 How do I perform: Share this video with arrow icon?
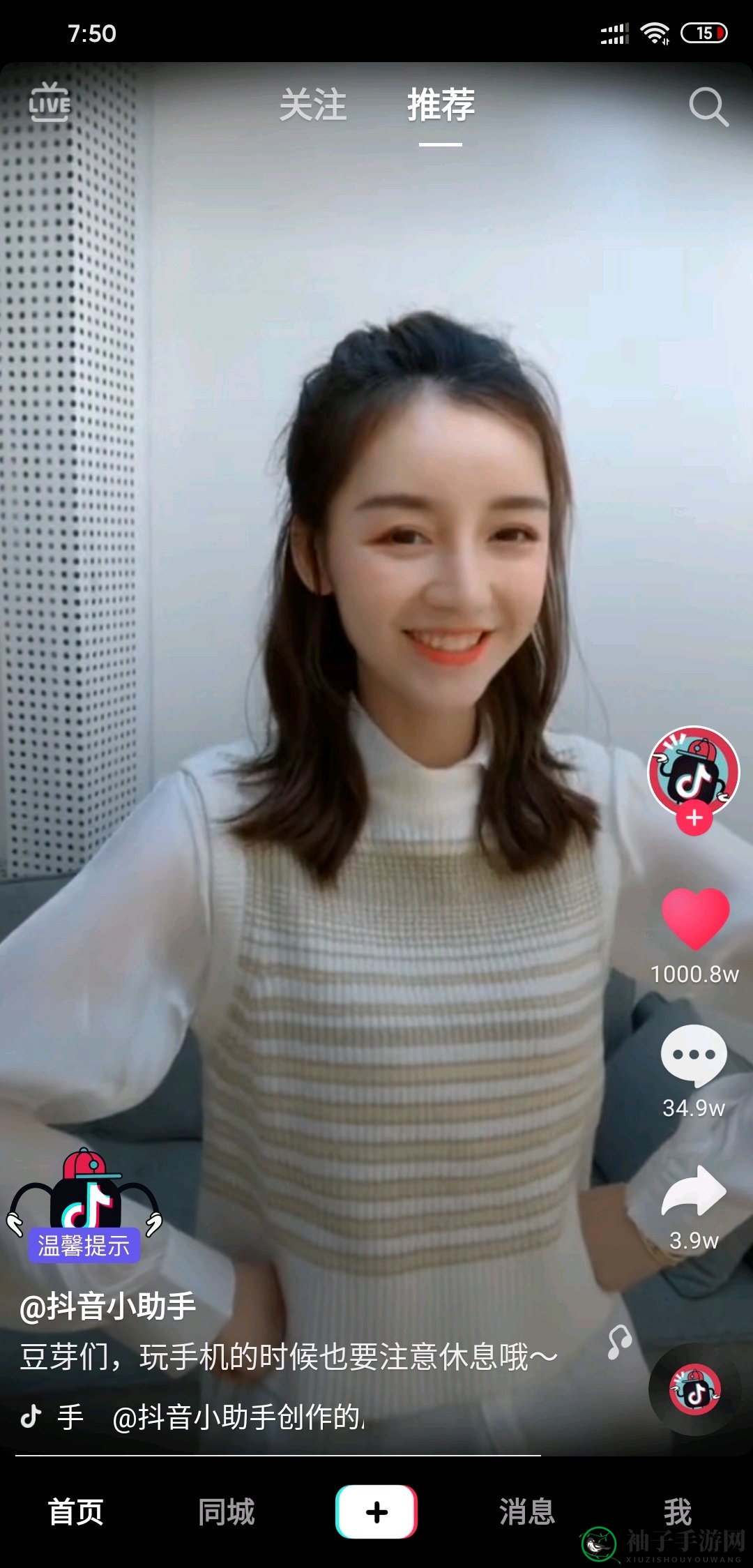(694, 1191)
